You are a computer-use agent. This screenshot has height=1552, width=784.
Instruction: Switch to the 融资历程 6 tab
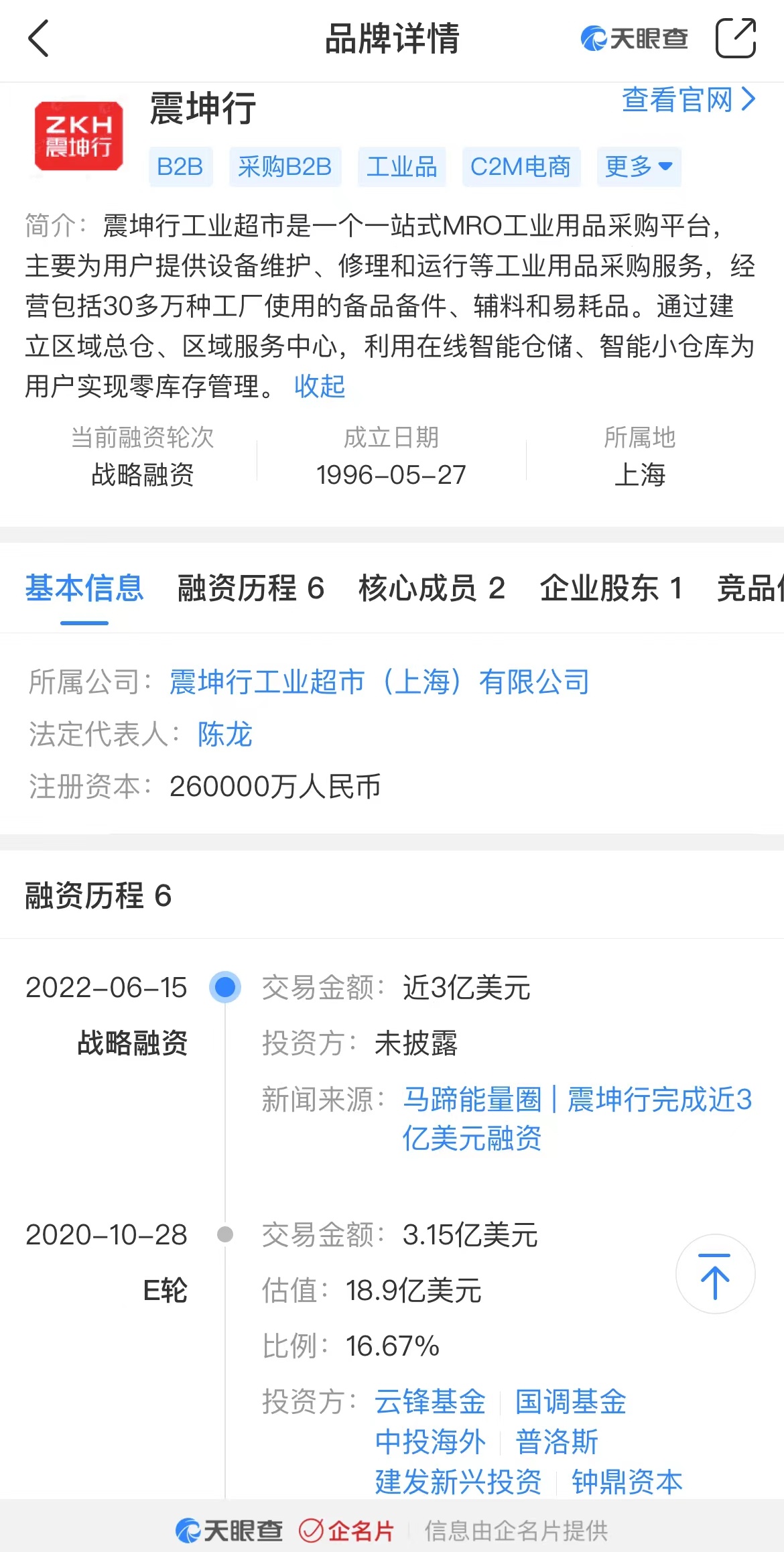[x=251, y=588]
